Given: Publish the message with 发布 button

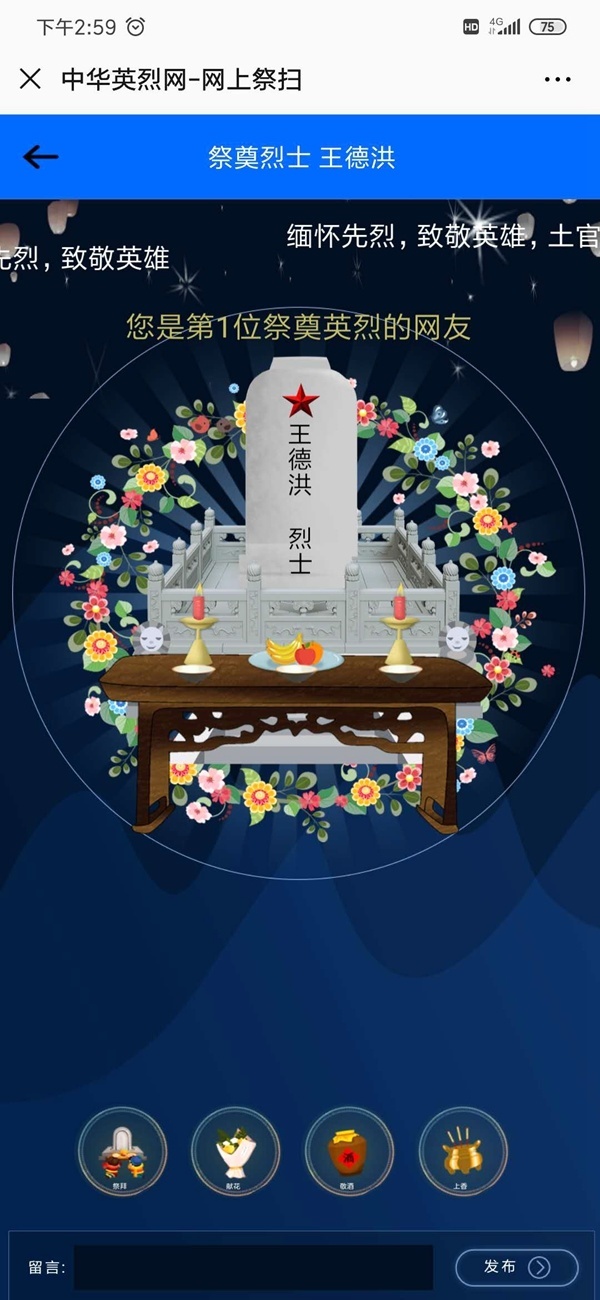Looking at the screenshot, I should [x=516, y=1267].
